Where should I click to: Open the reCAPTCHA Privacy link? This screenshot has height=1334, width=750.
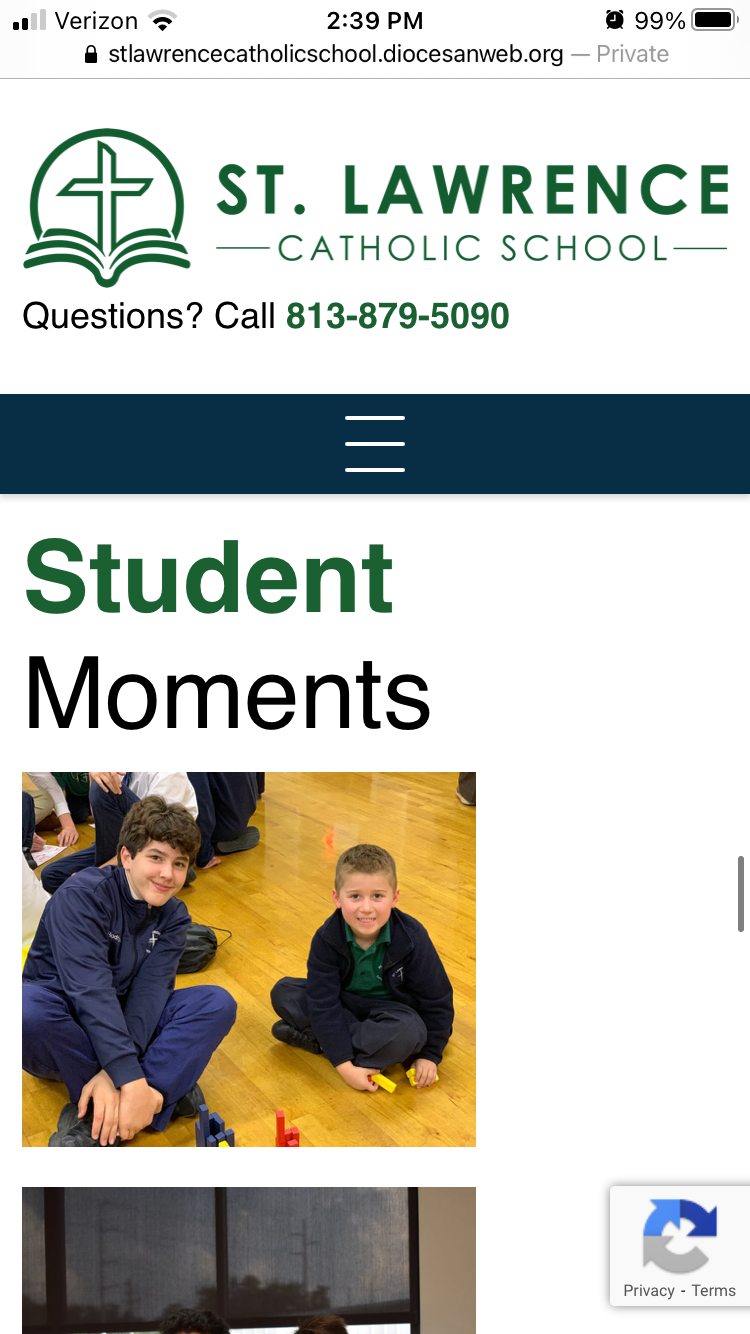(x=648, y=1290)
